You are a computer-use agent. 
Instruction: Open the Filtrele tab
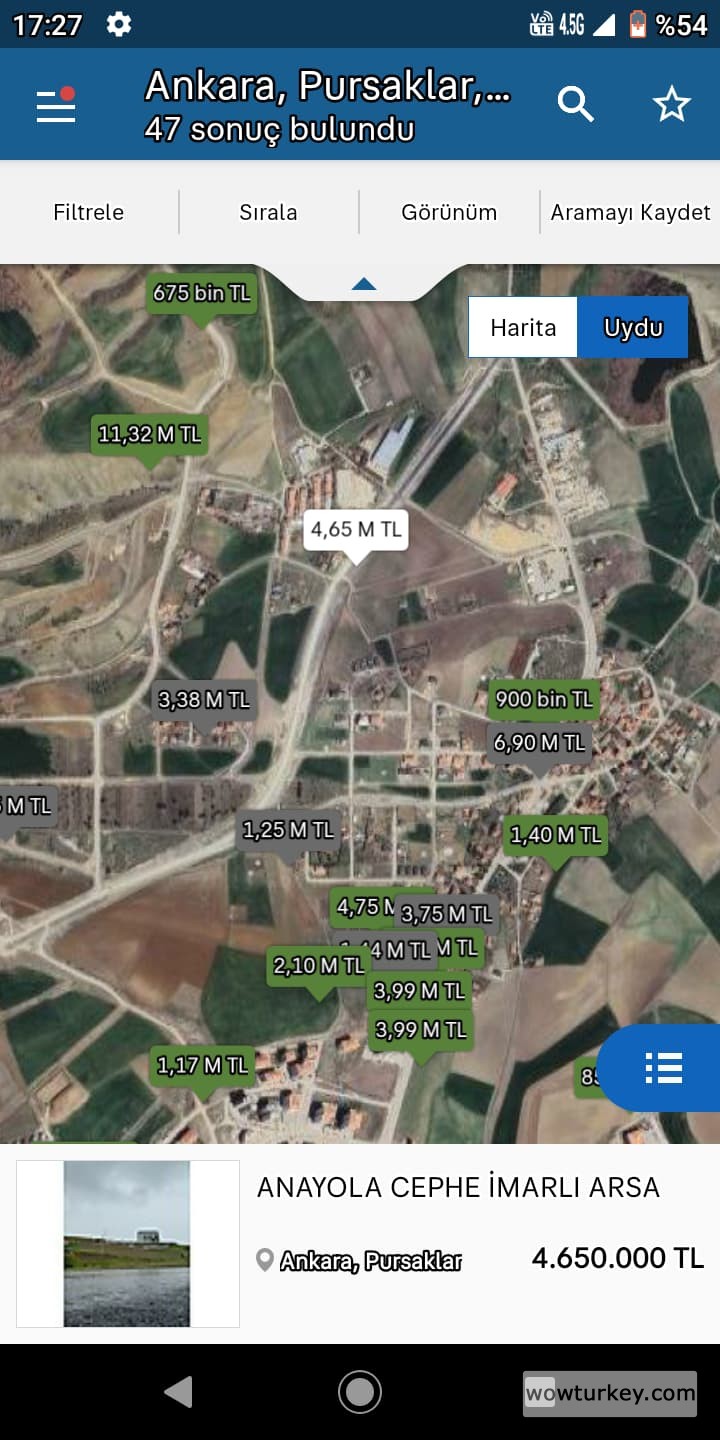88,212
